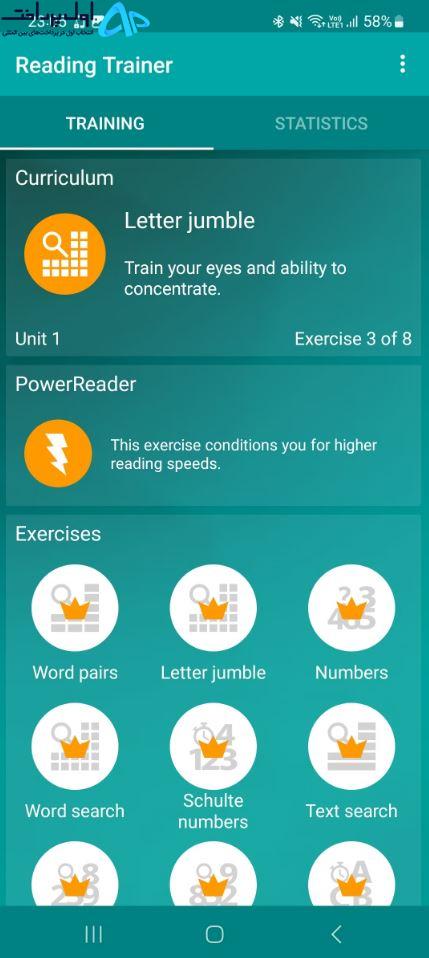429x958 pixels.
Task: Select the Training tab
Action: click(106, 123)
